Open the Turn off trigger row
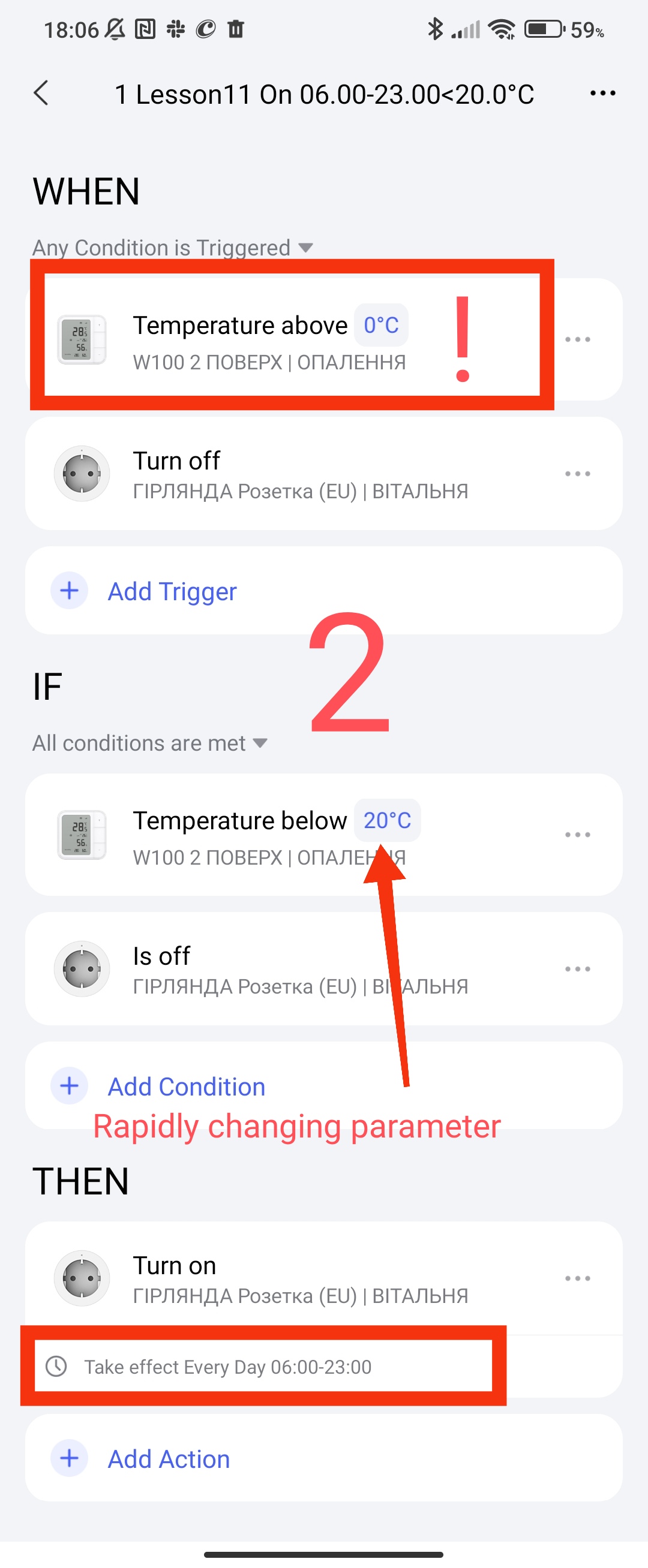This screenshot has height=1568, width=648. point(299,474)
